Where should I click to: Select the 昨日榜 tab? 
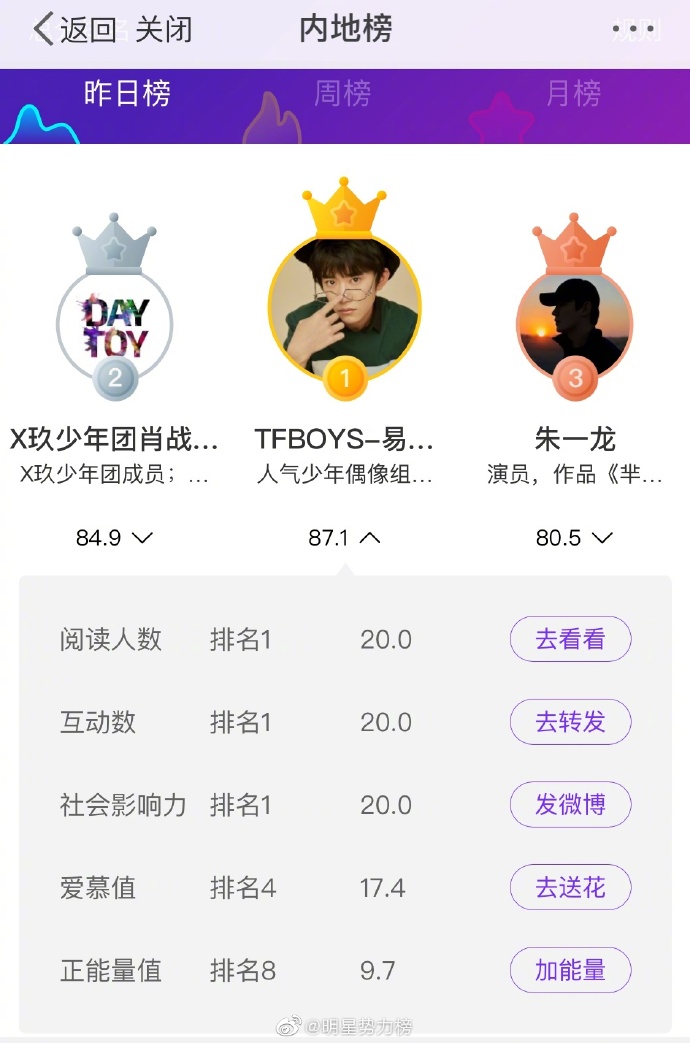[x=127, y=94]
